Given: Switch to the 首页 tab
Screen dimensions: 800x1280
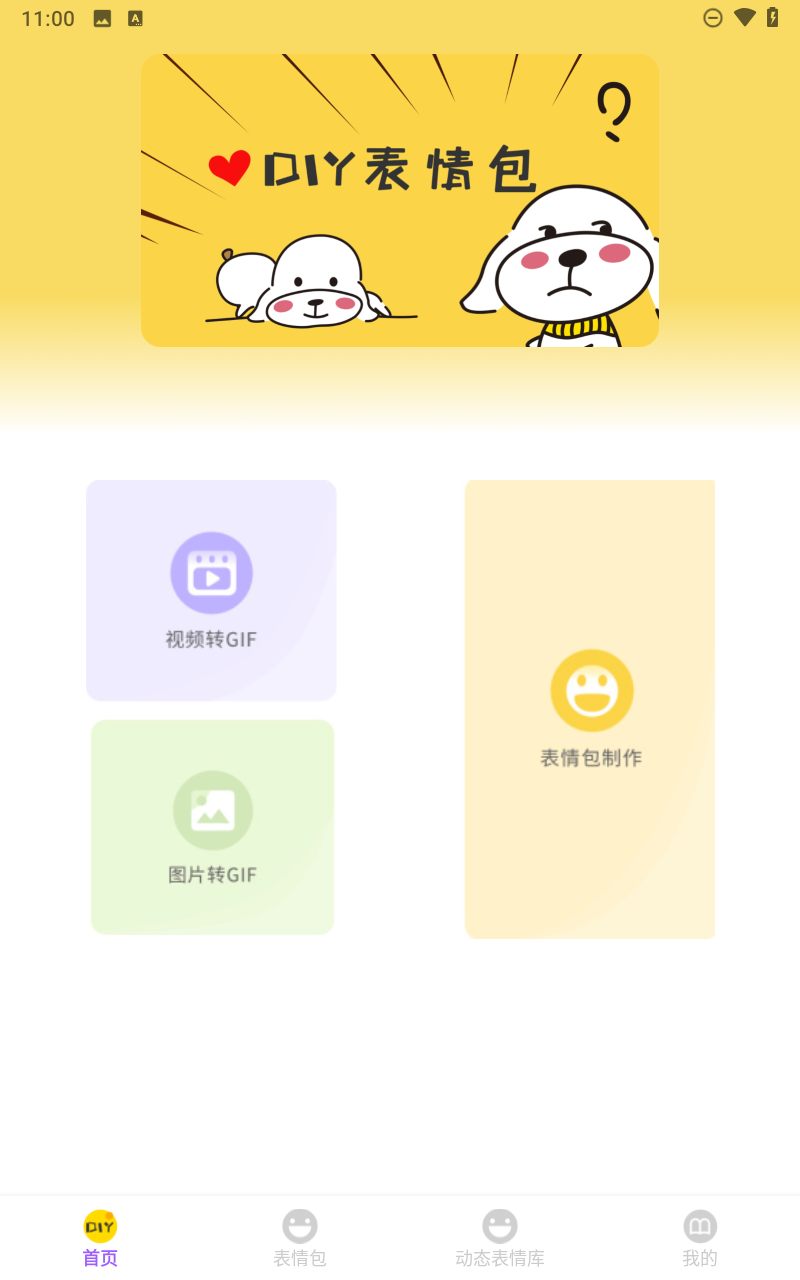Looking at the screenshot, I should tap(100, 1238).
